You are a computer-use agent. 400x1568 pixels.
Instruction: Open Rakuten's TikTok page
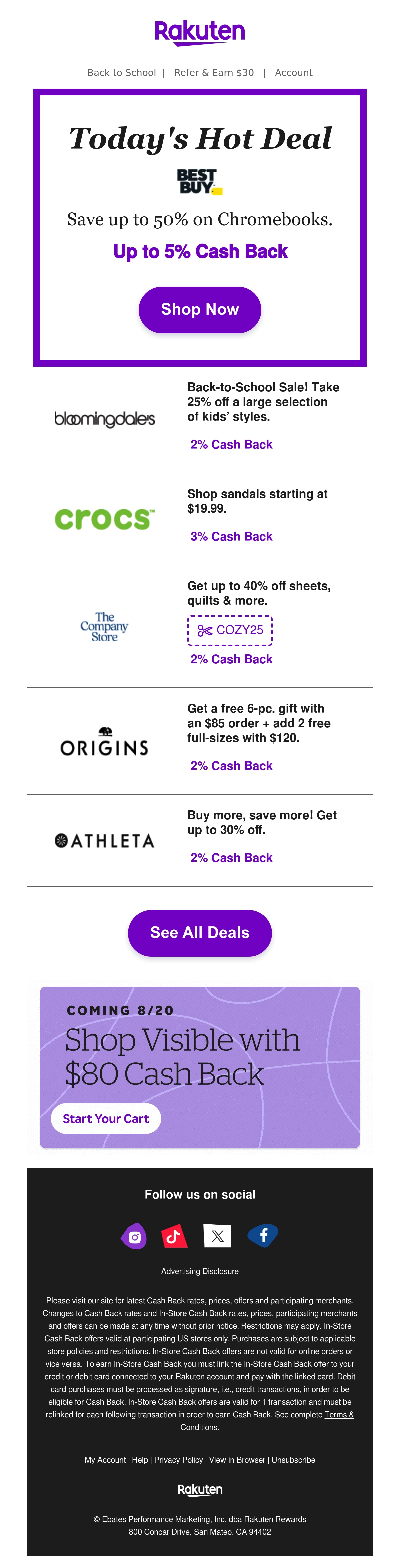click(x=174, y=1236)
